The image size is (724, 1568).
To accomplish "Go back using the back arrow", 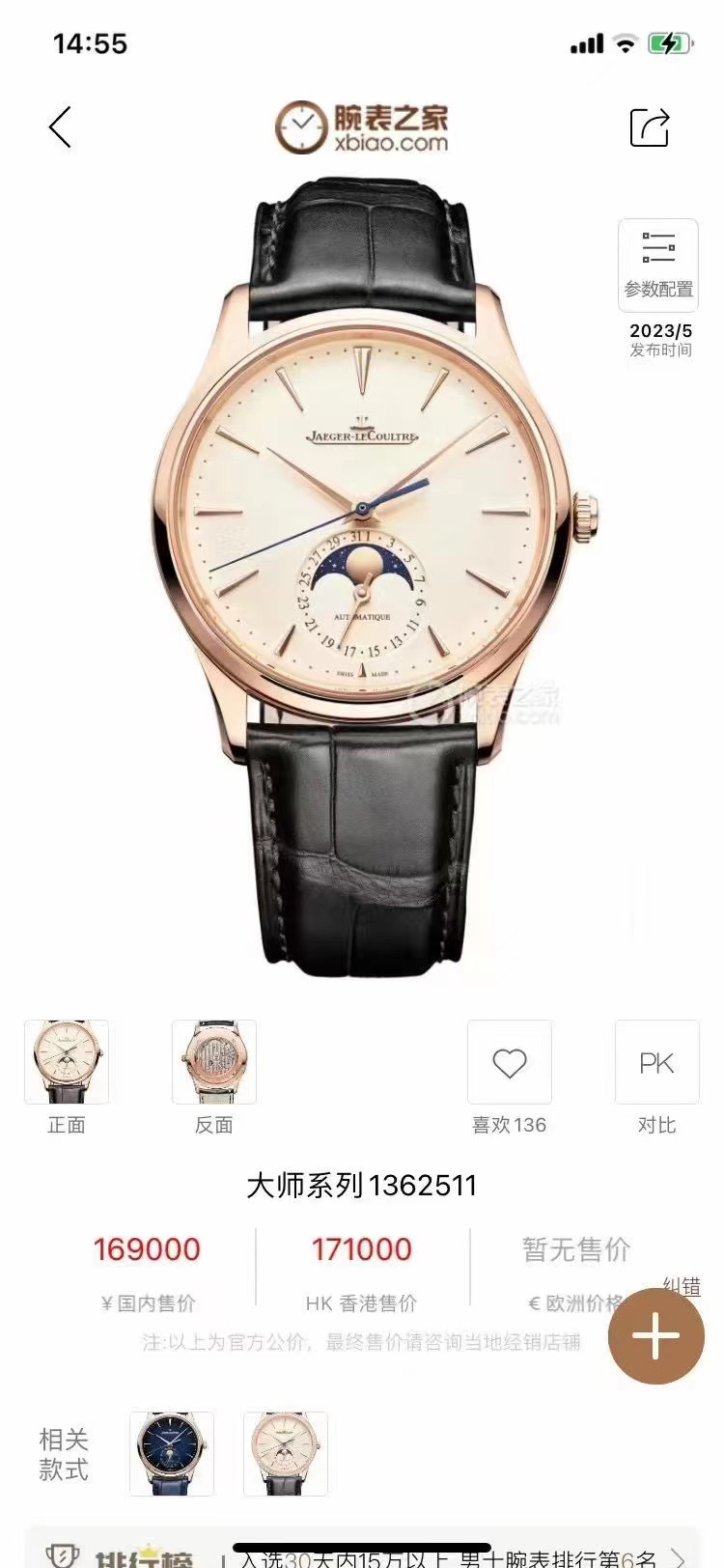I will (61, 127).
